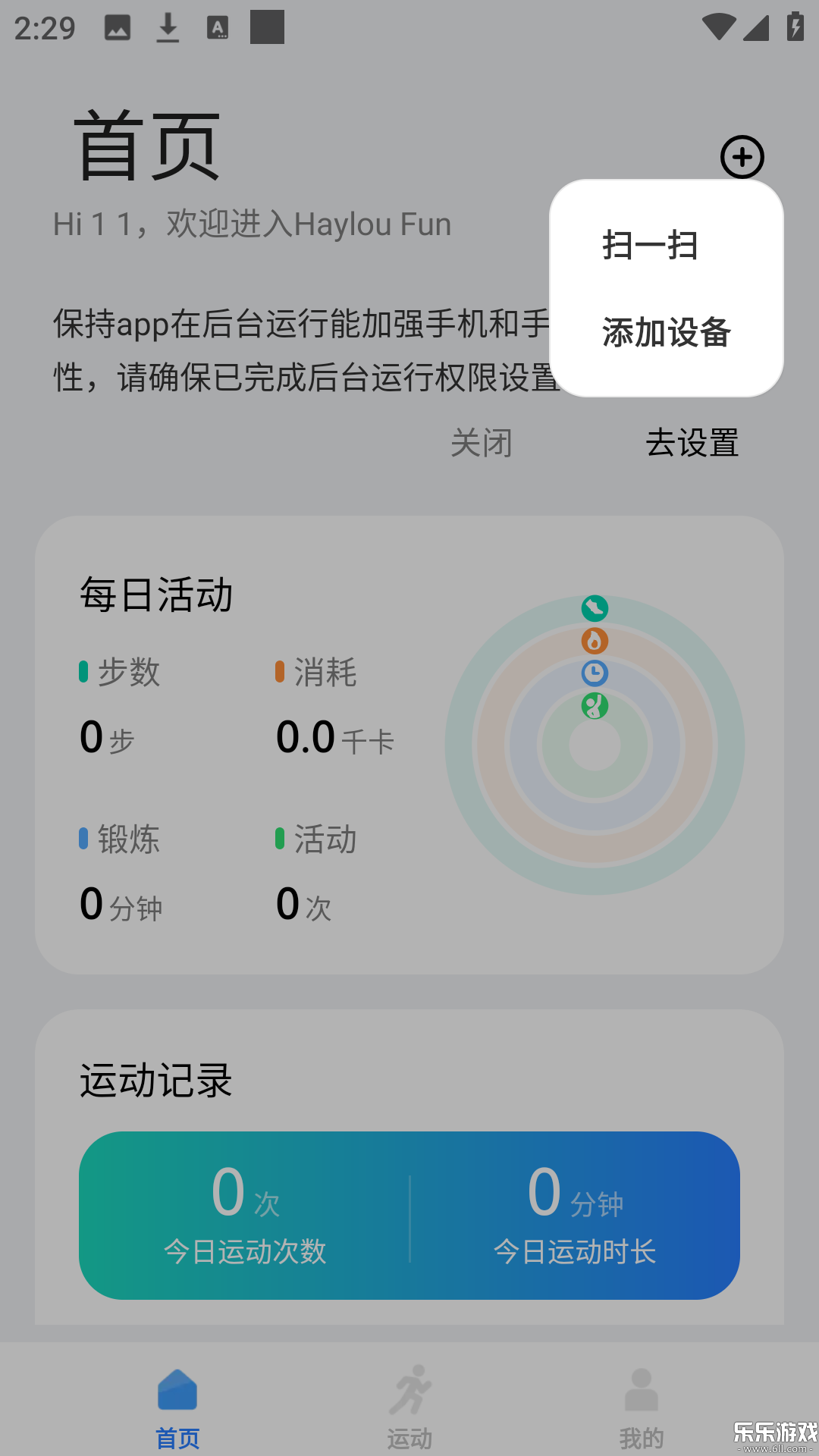Select the download icon in status bar
This screenshot has height=1456, width=819.
coord(167,27)
